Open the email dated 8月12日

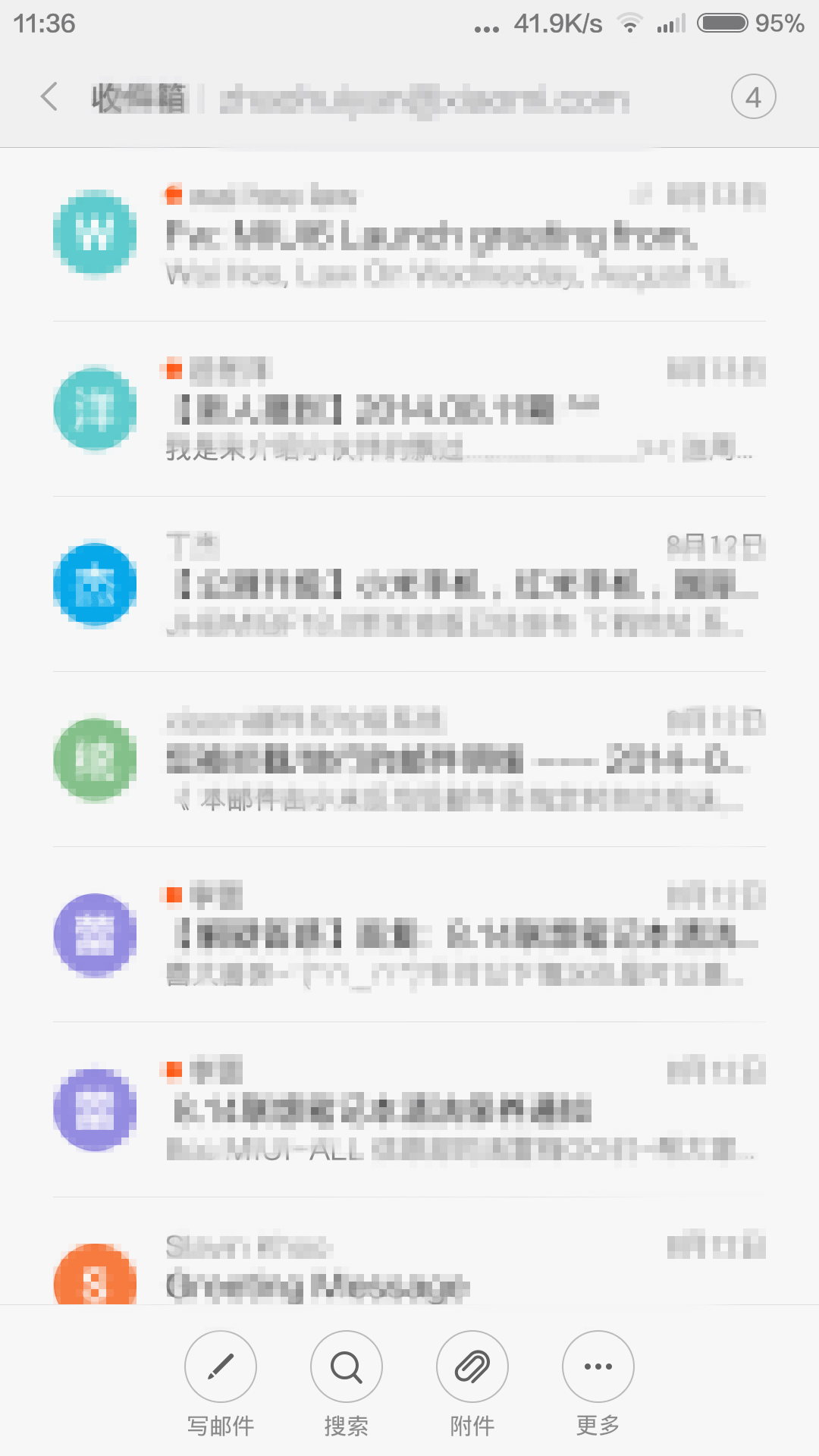click(x=409, y=584)
